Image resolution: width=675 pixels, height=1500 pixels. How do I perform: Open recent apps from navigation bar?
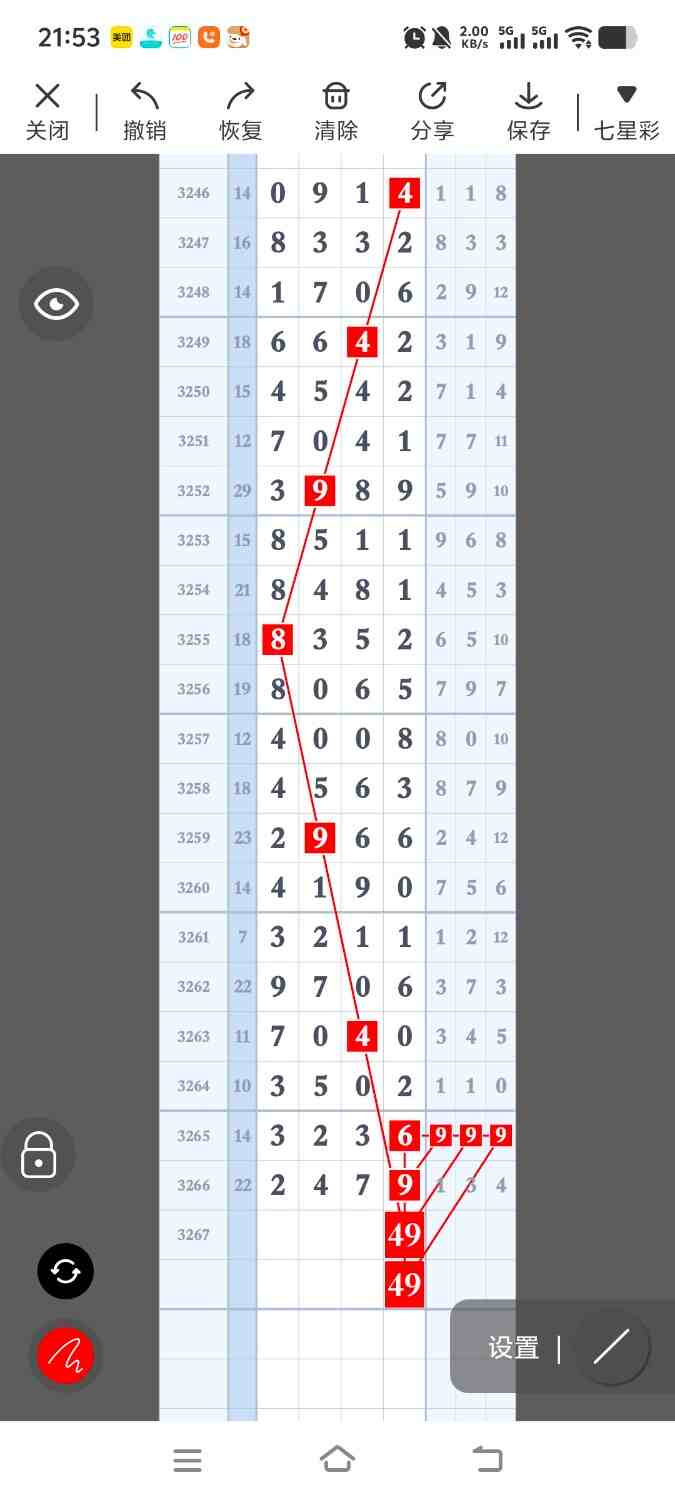(x=187, y=1460)
